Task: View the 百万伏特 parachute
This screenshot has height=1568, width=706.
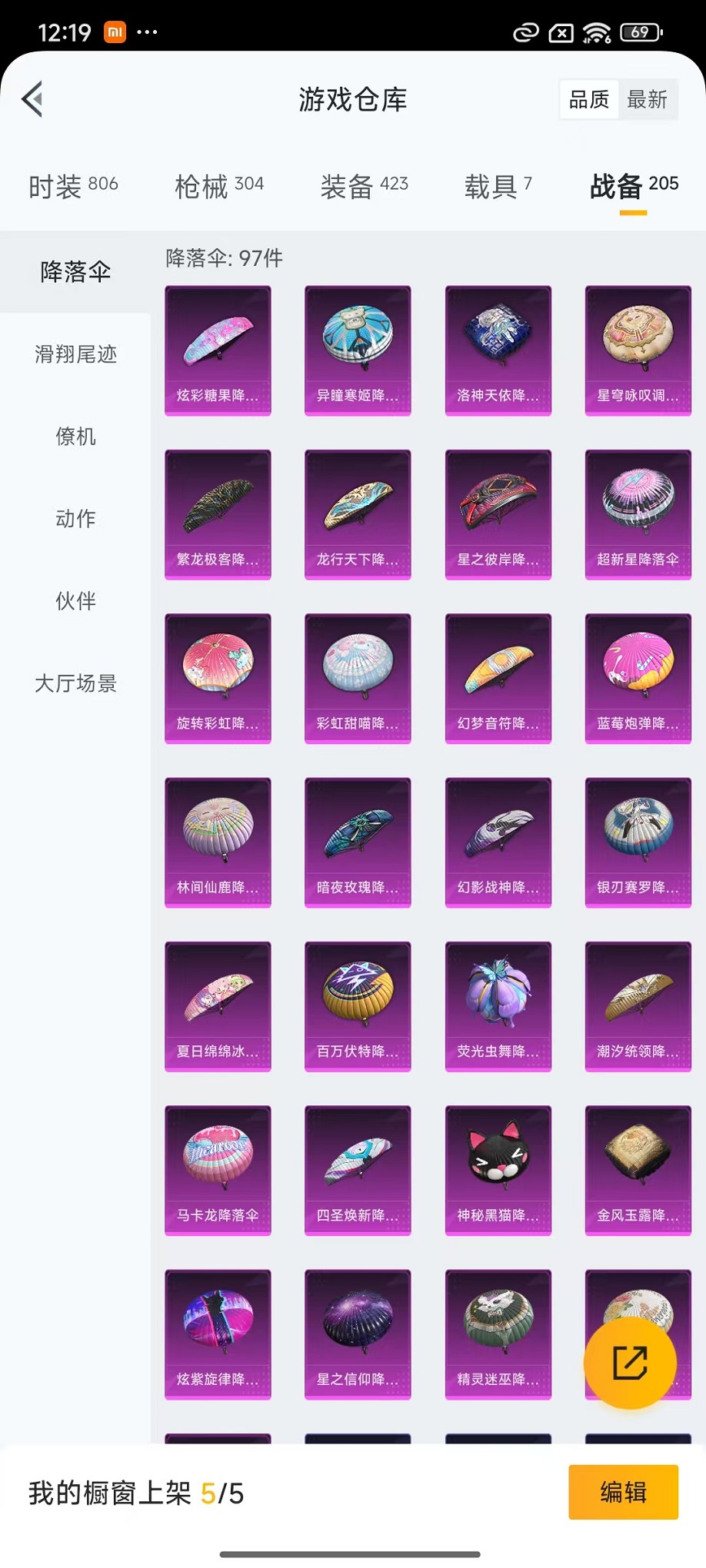Action: (358, 1006)
